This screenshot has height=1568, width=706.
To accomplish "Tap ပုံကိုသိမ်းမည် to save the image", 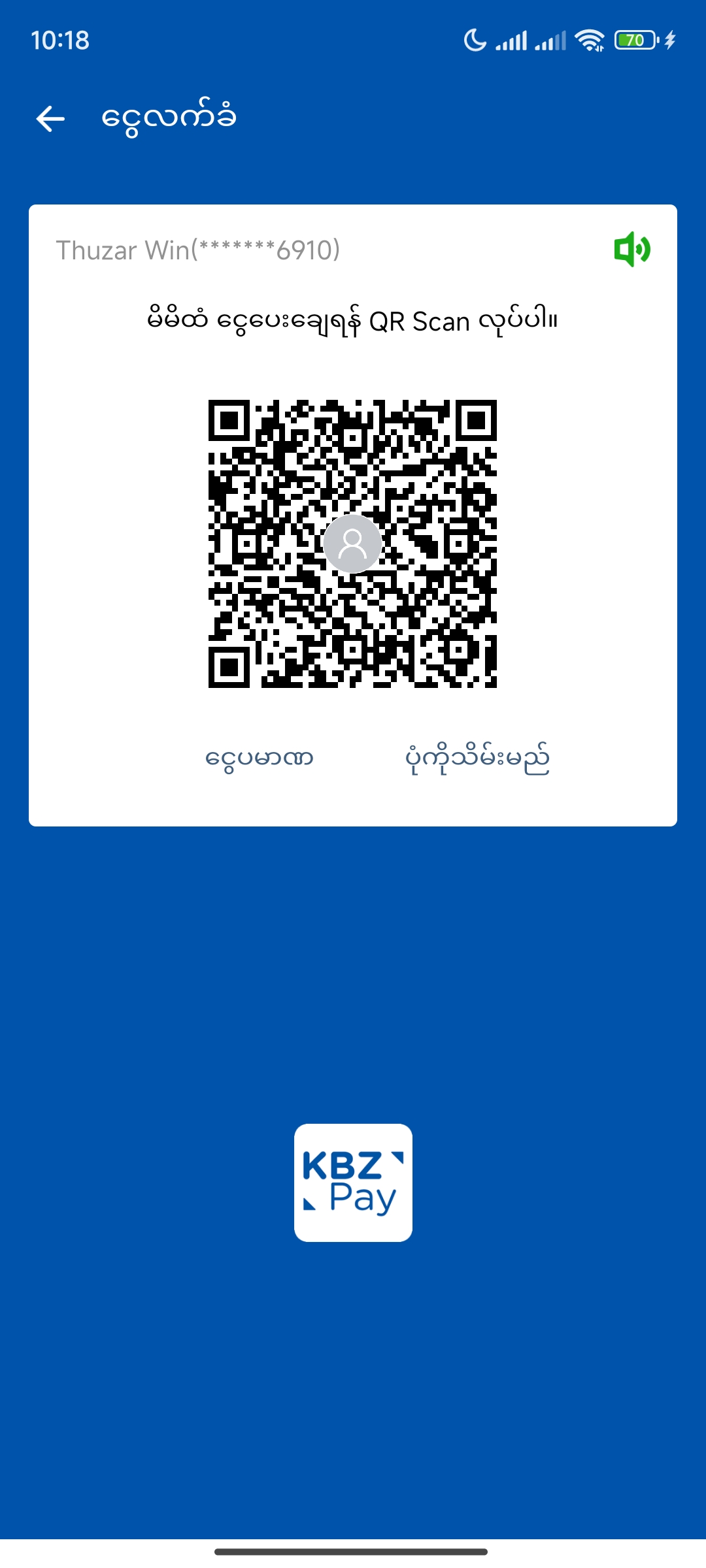I will (x=477, y=759).
